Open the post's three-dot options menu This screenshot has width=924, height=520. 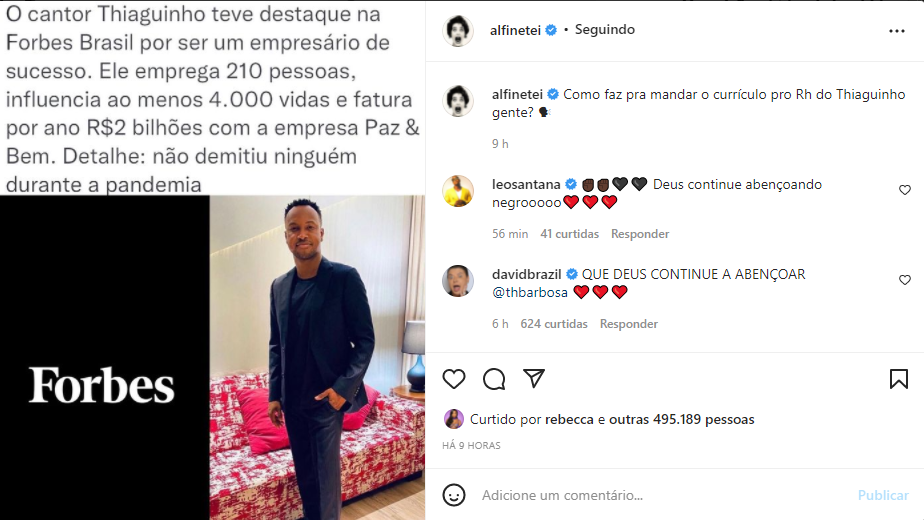point(896,31)
